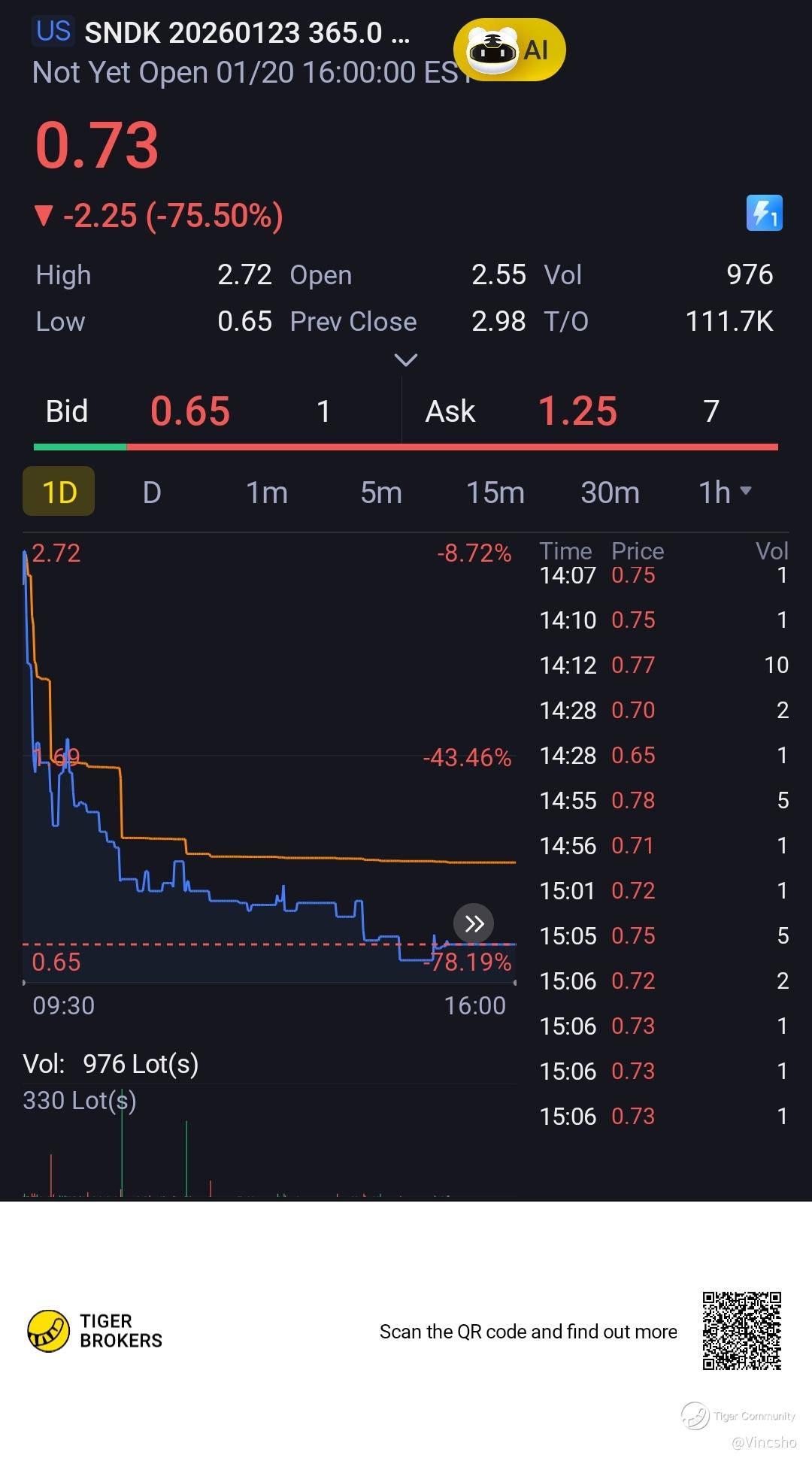Open the 1h interval dropdown
Image resolution: width=812 pixels, height=1461 pixels.
pyautogui.click(x=725, y=493)
